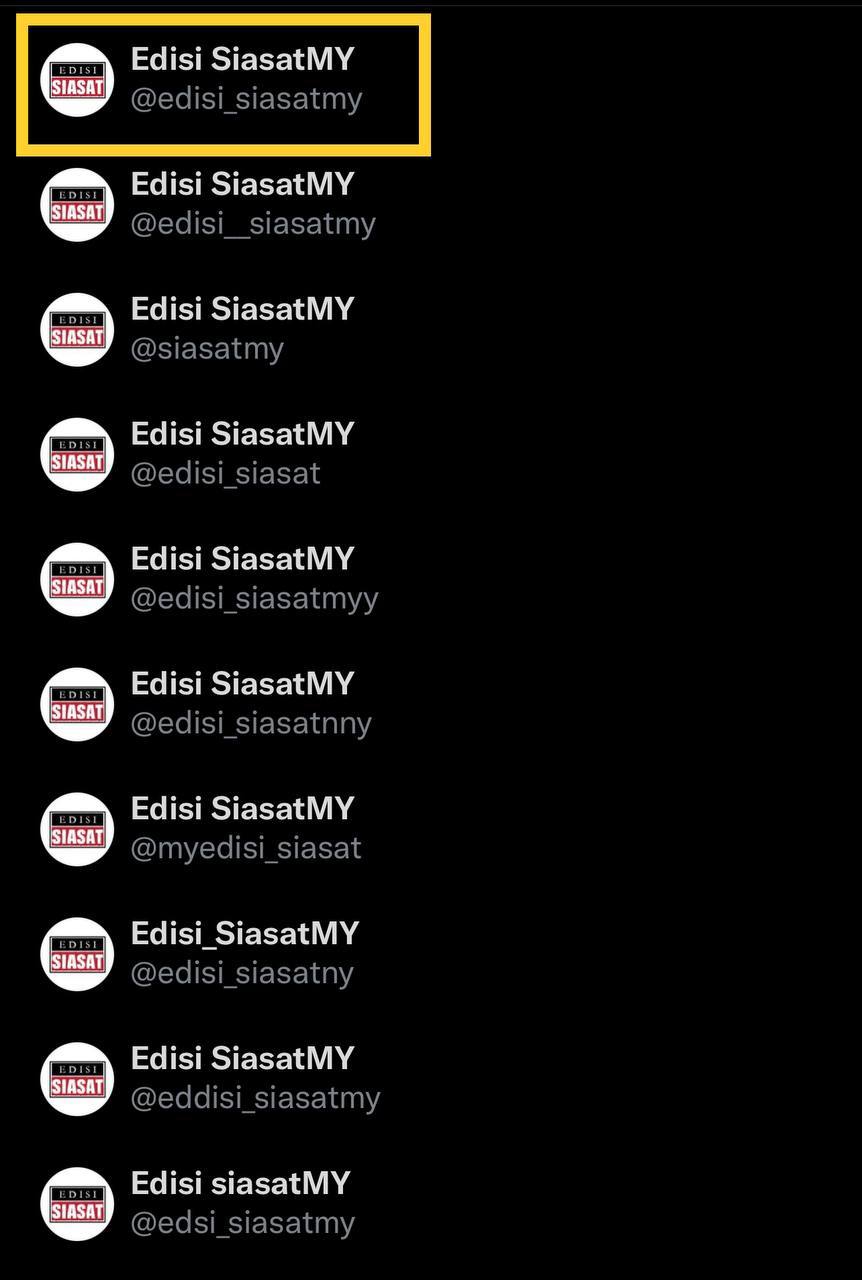Select the Edisi_SiasatMY @edisi_siasatny account
Screen dimensions: 862x1280
click(244, 954)
